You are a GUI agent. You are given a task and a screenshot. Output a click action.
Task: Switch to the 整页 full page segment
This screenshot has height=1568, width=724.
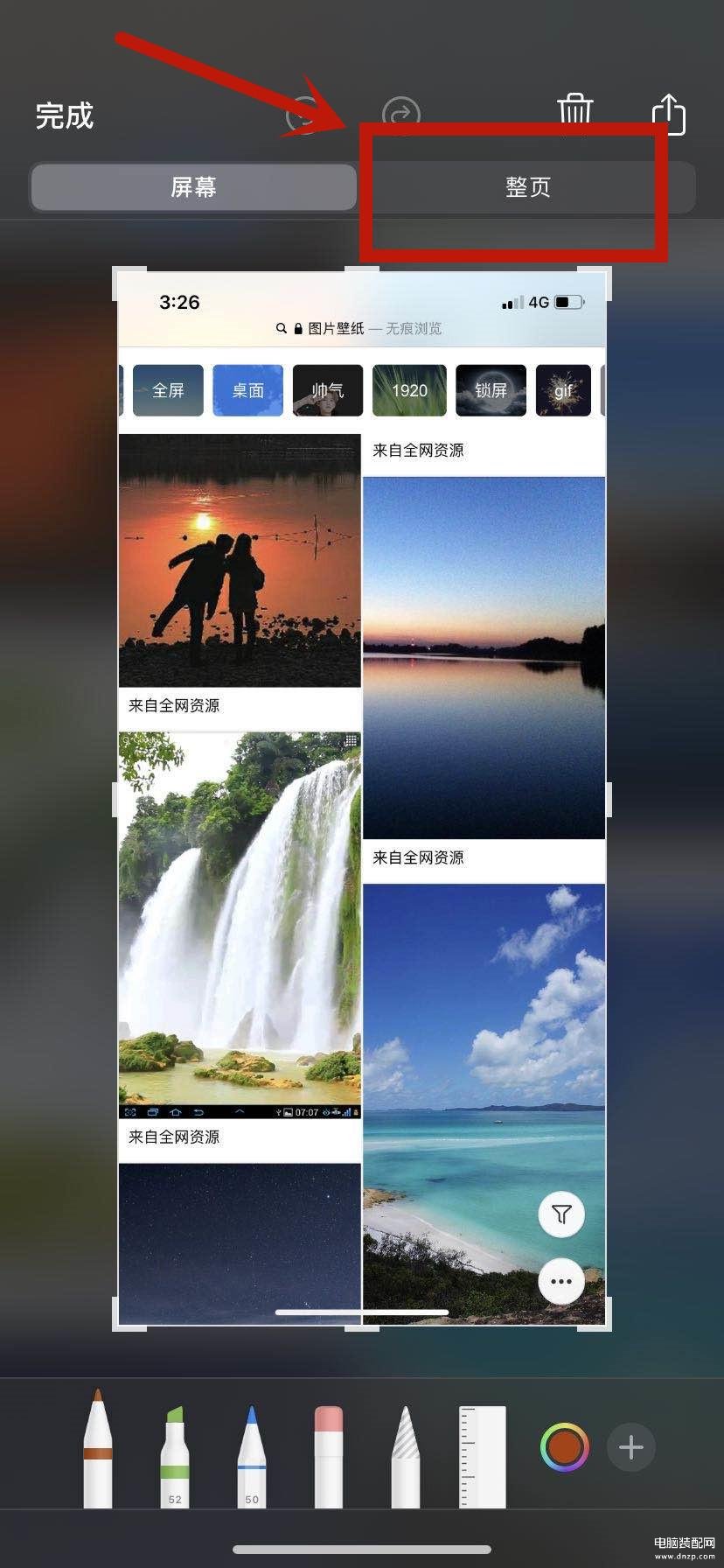pyautogui.click(x=527, y=187)
